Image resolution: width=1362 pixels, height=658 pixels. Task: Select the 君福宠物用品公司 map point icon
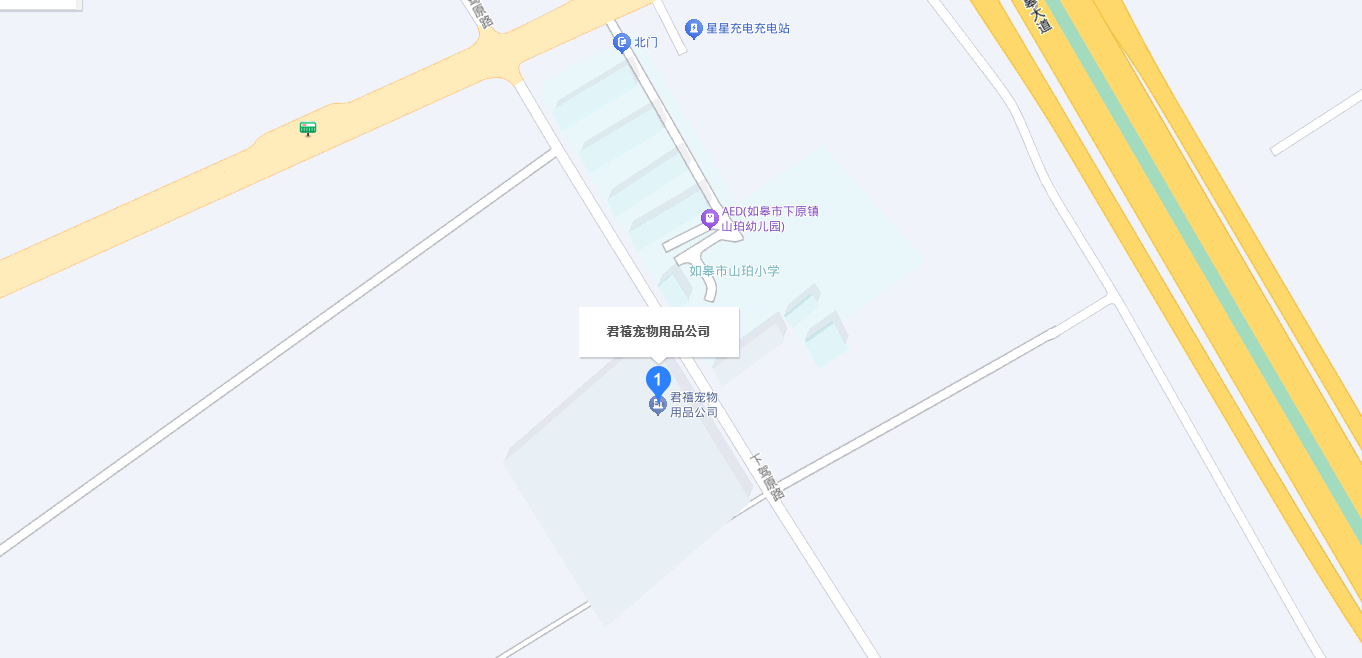pos(658,405)
